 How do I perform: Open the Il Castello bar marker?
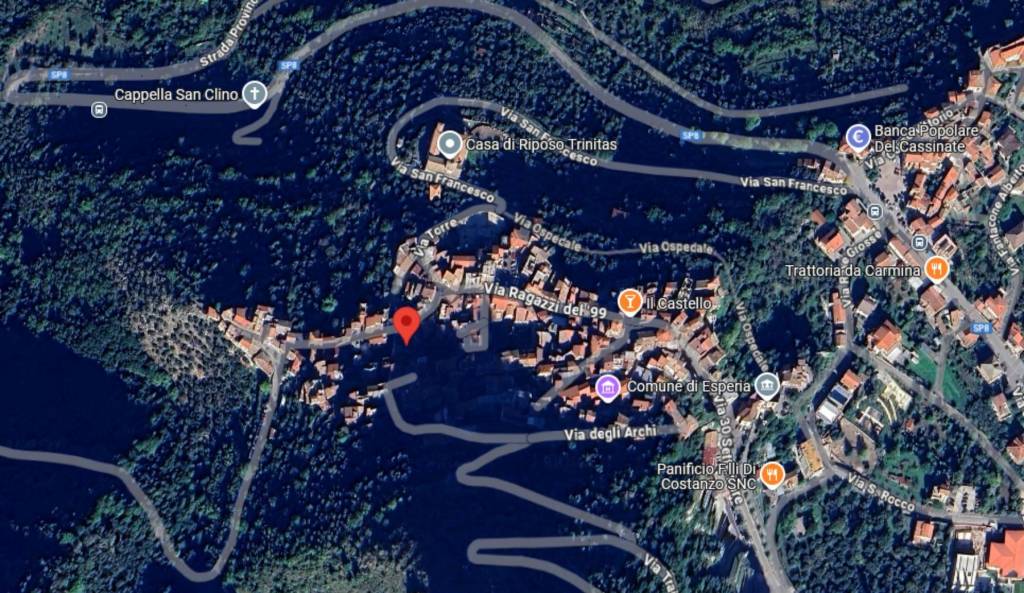tap(629, 301)
